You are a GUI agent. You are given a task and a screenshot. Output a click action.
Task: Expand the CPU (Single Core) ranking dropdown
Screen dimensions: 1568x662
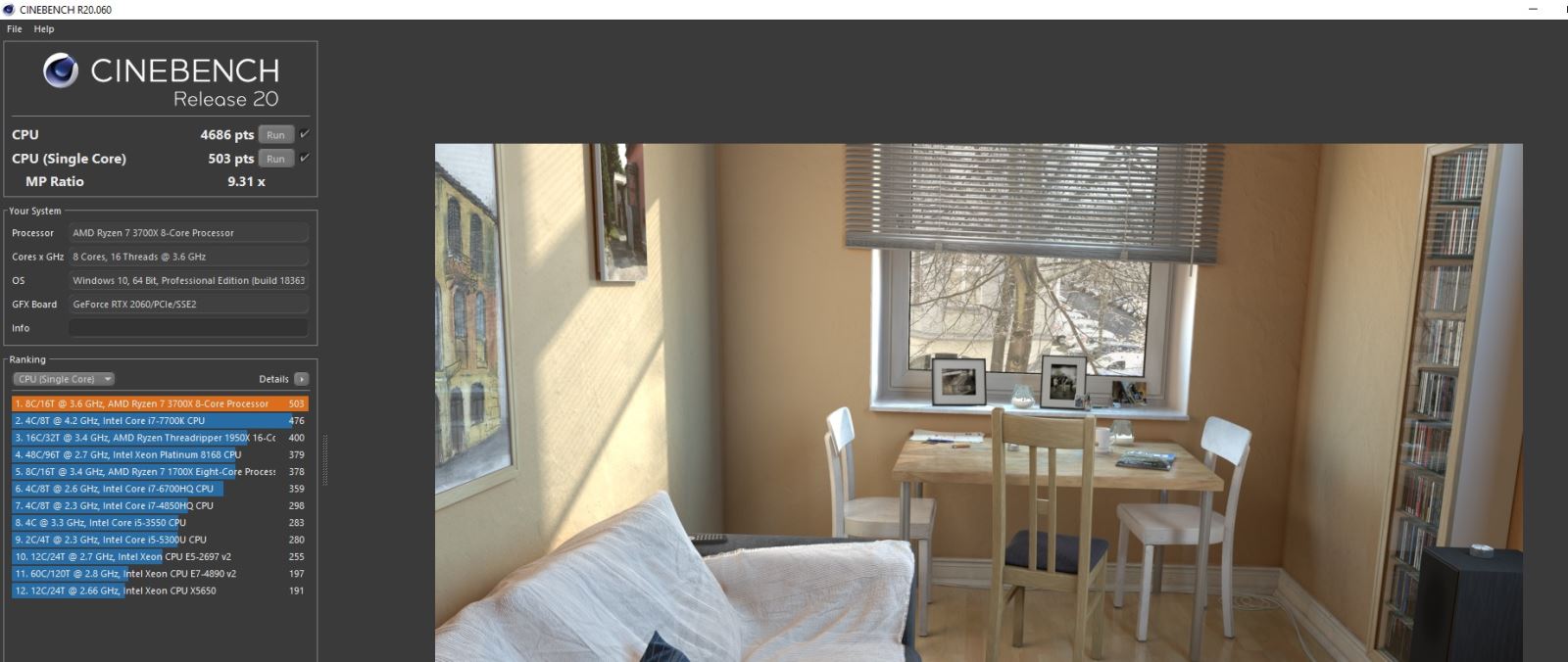point(64,379)
